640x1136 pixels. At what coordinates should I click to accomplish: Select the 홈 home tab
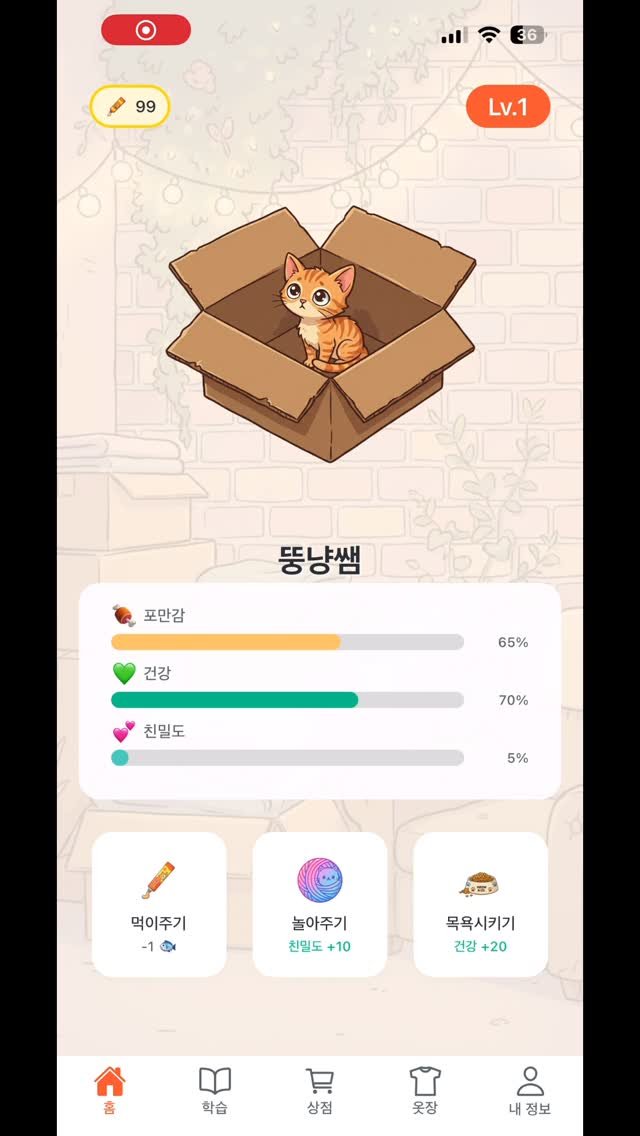click(x=109, y=1090)
